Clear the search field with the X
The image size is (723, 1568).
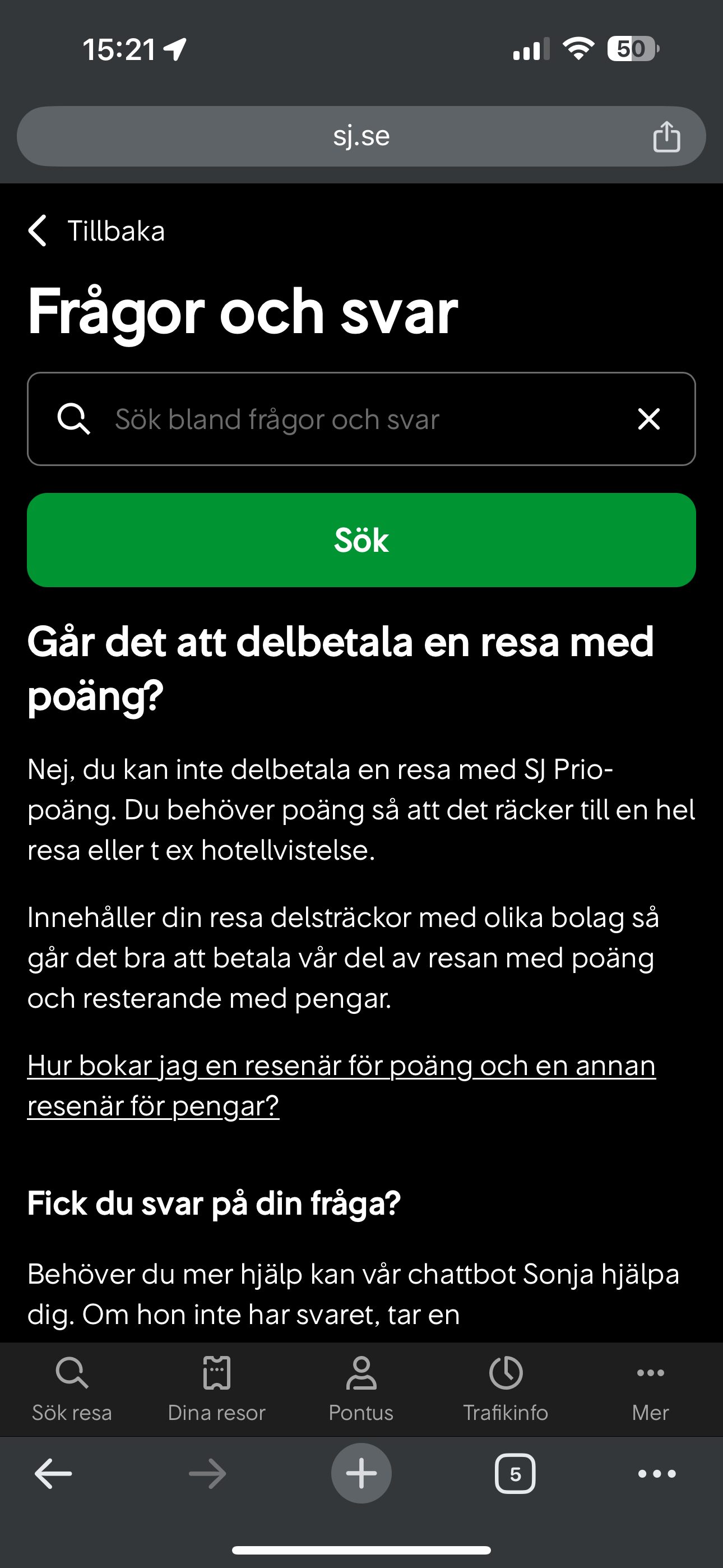pos(649,419)
